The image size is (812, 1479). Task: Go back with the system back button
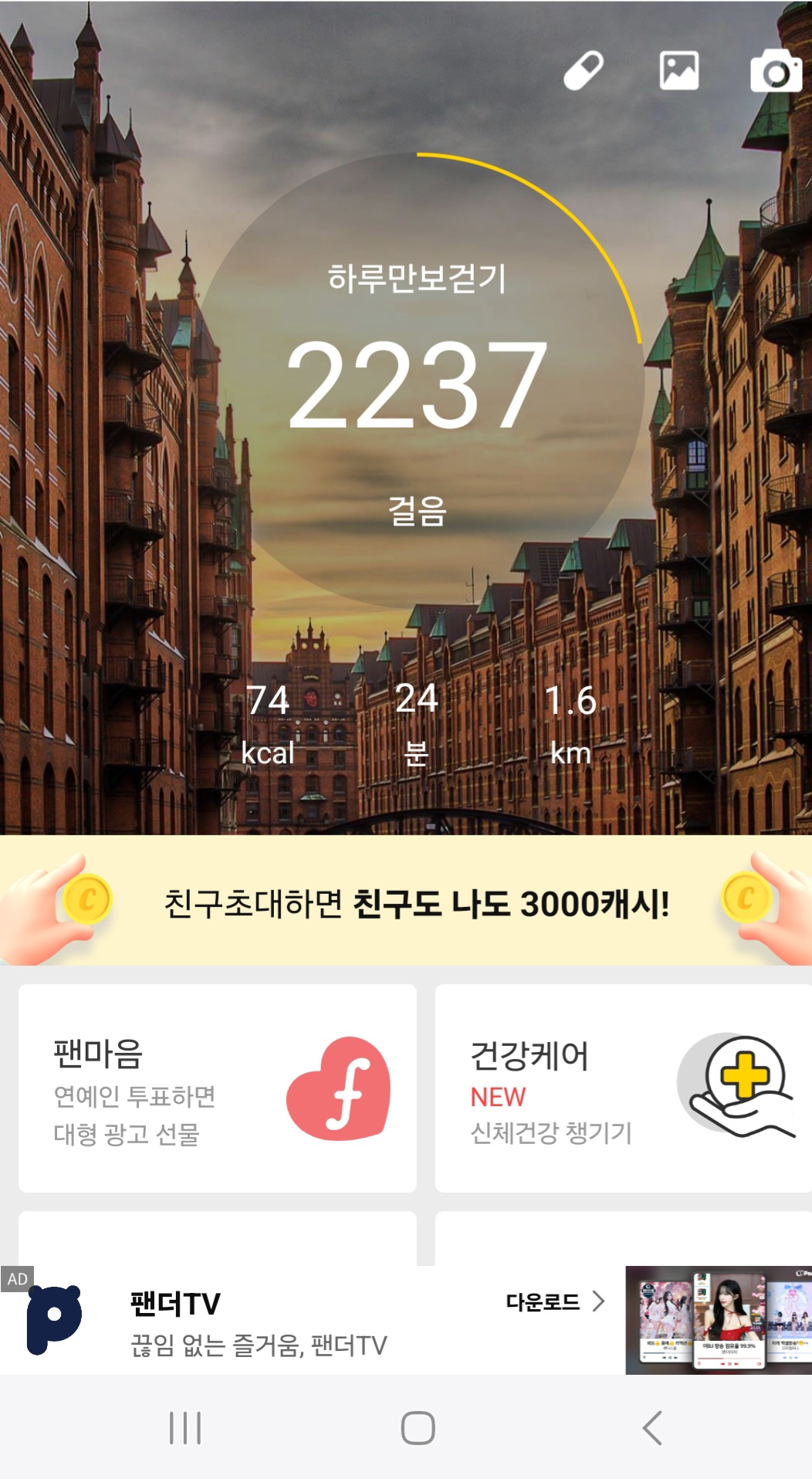652,1427
